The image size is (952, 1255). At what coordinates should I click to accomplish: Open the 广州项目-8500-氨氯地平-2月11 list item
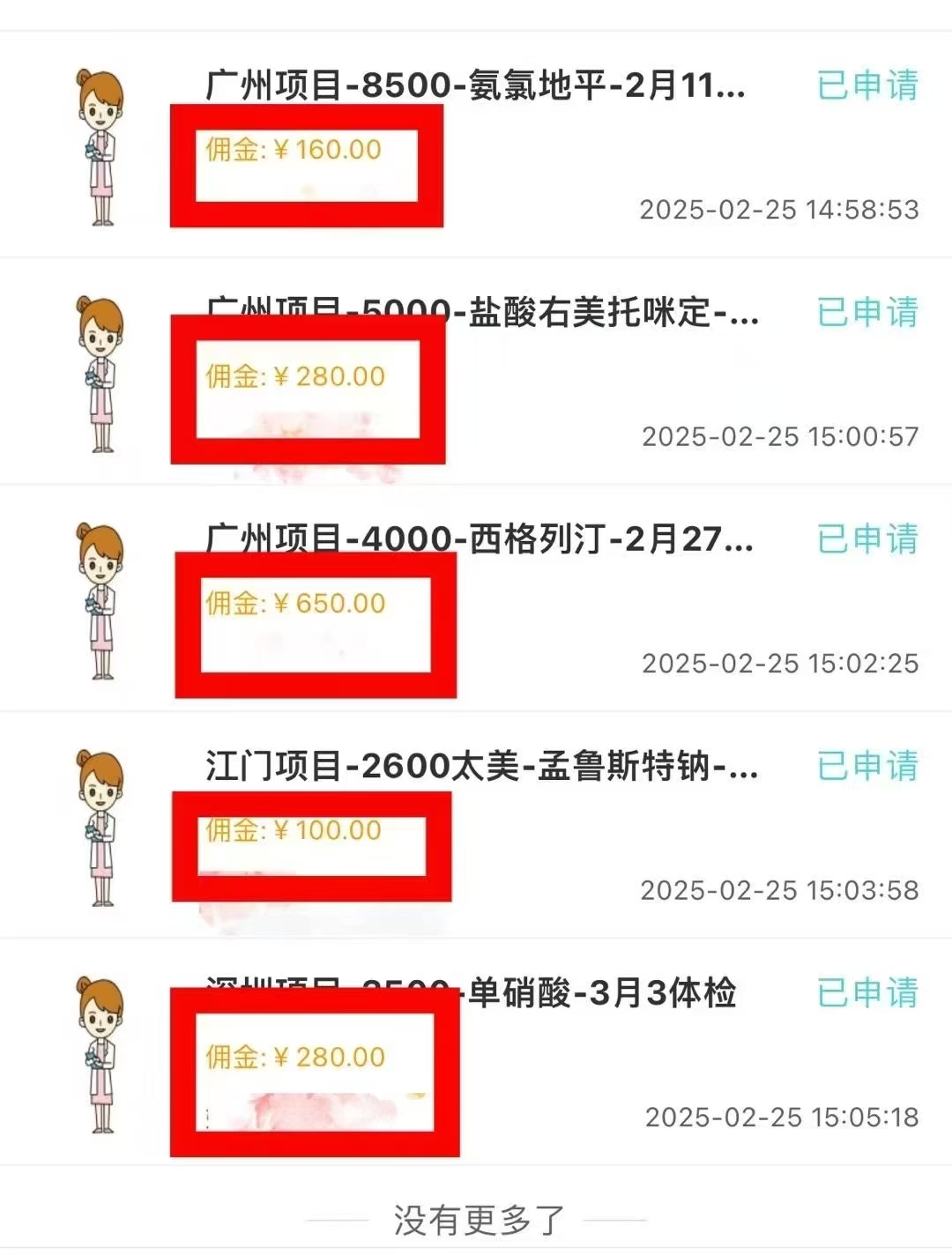[476, 84]
